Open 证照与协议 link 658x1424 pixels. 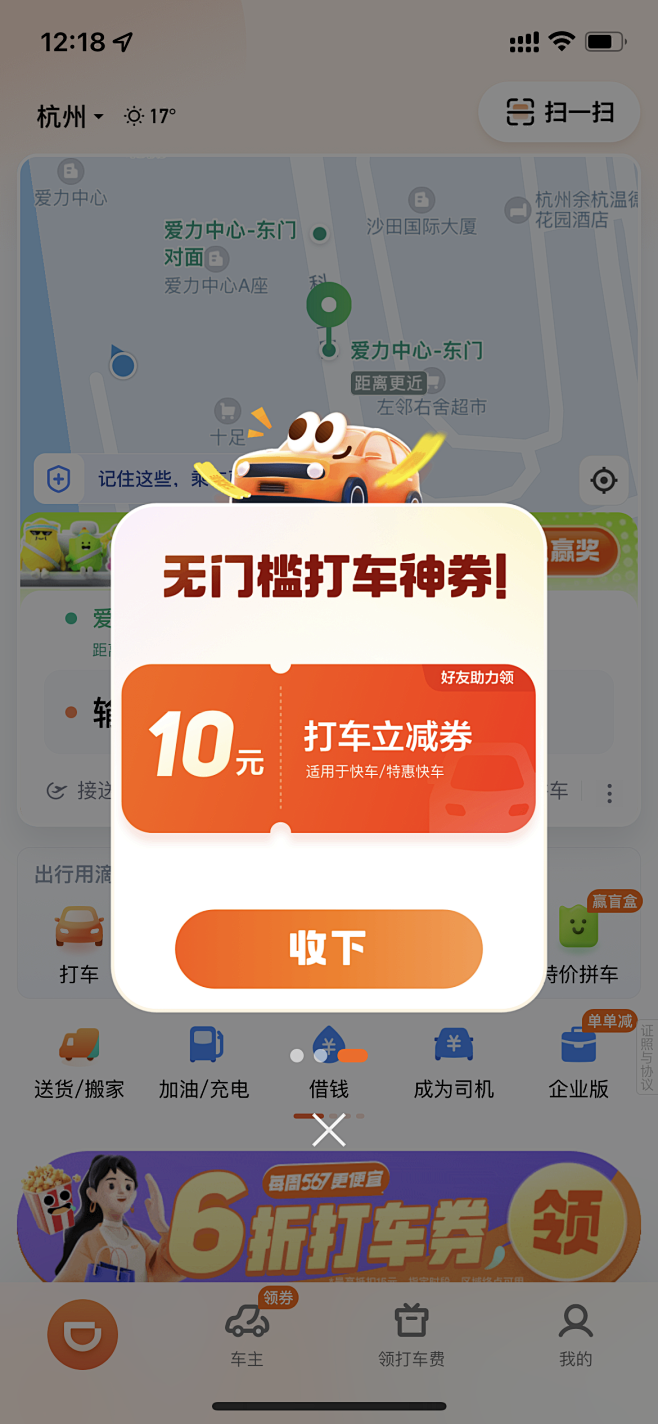coord(647,1057)
